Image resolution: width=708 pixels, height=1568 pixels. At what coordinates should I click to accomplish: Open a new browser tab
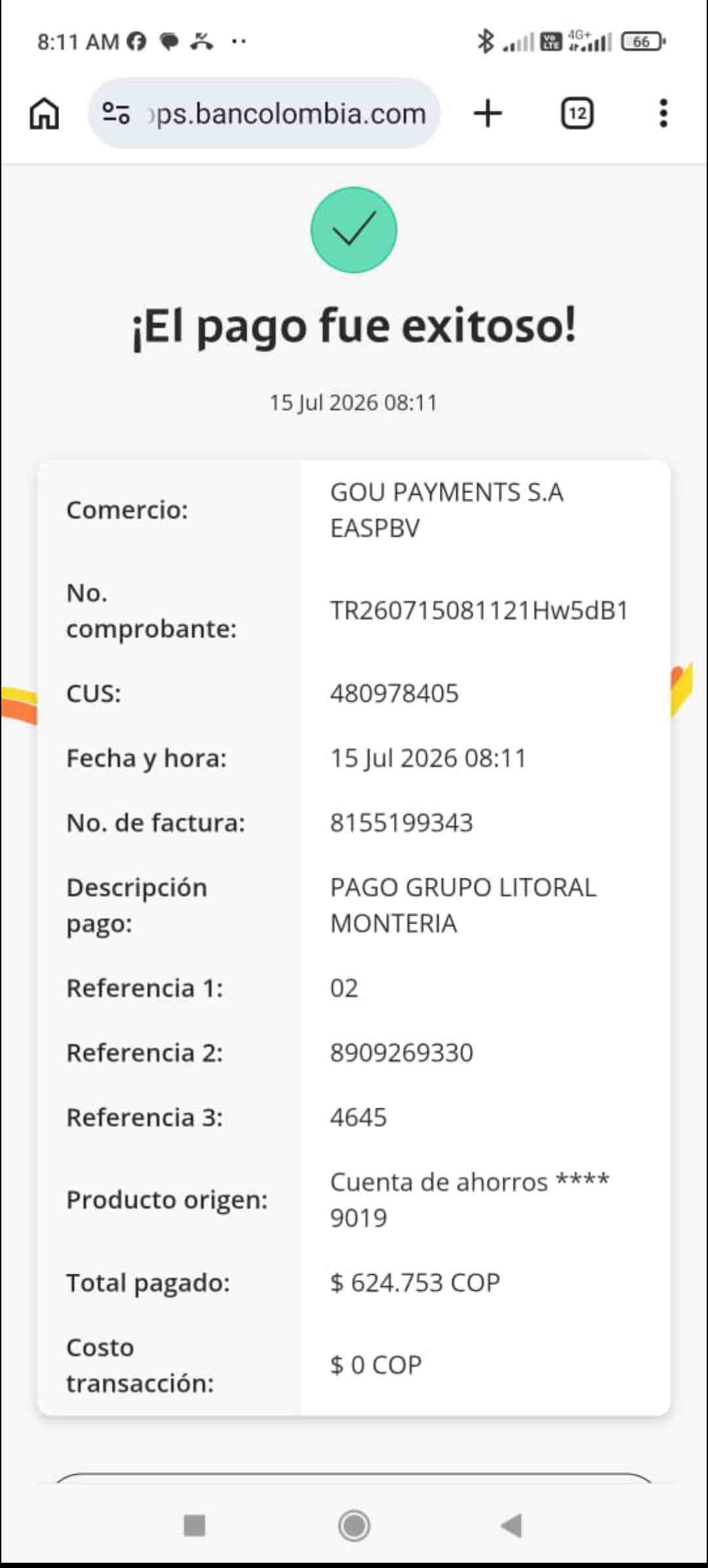coord(488,113)
